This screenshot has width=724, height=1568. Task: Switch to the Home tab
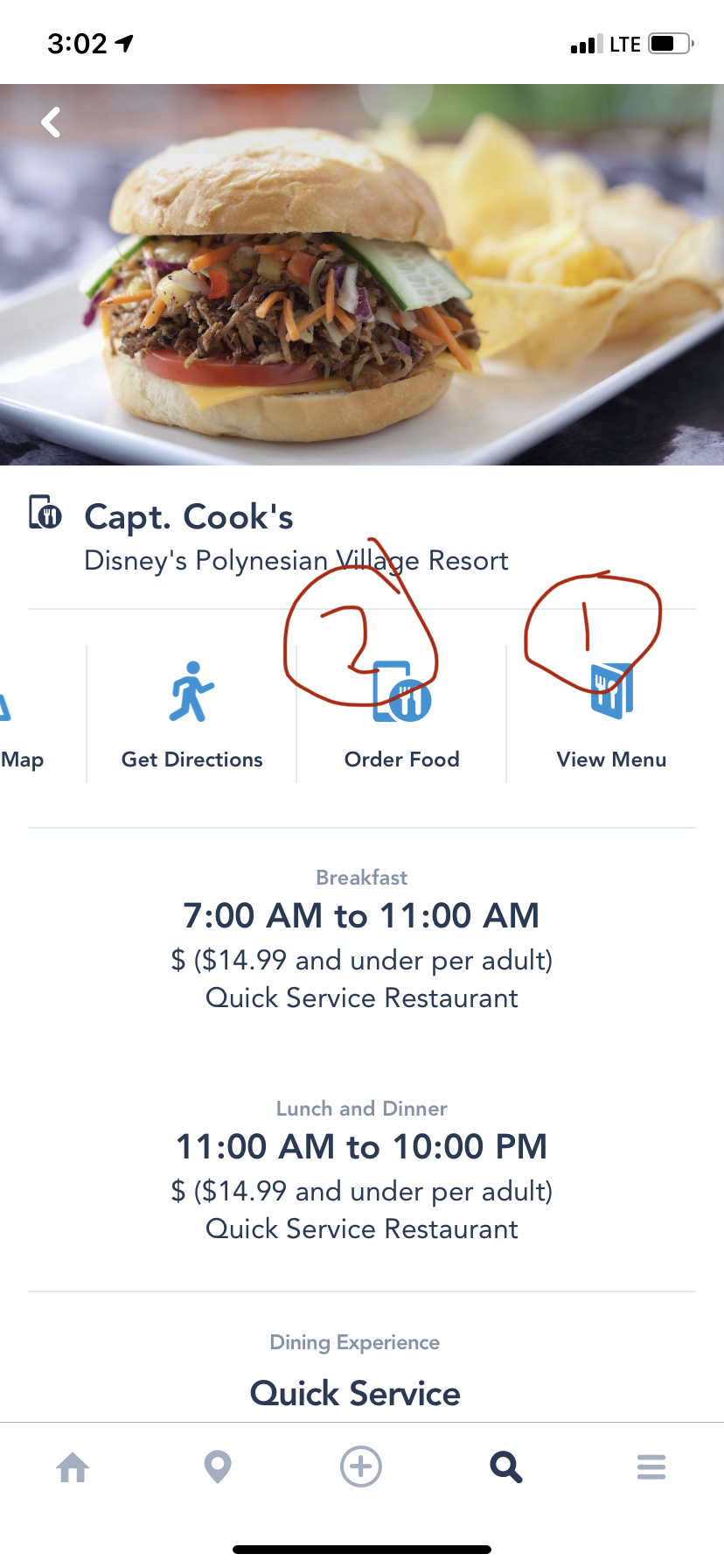pos(73,1466)
